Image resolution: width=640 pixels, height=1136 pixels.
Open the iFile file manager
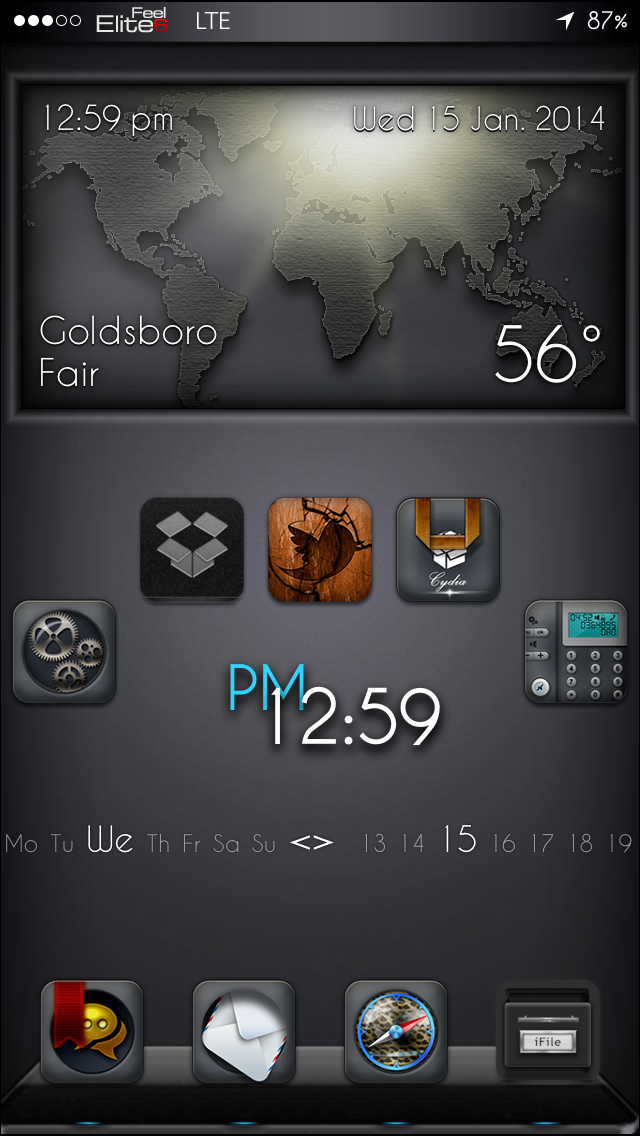548,1031
